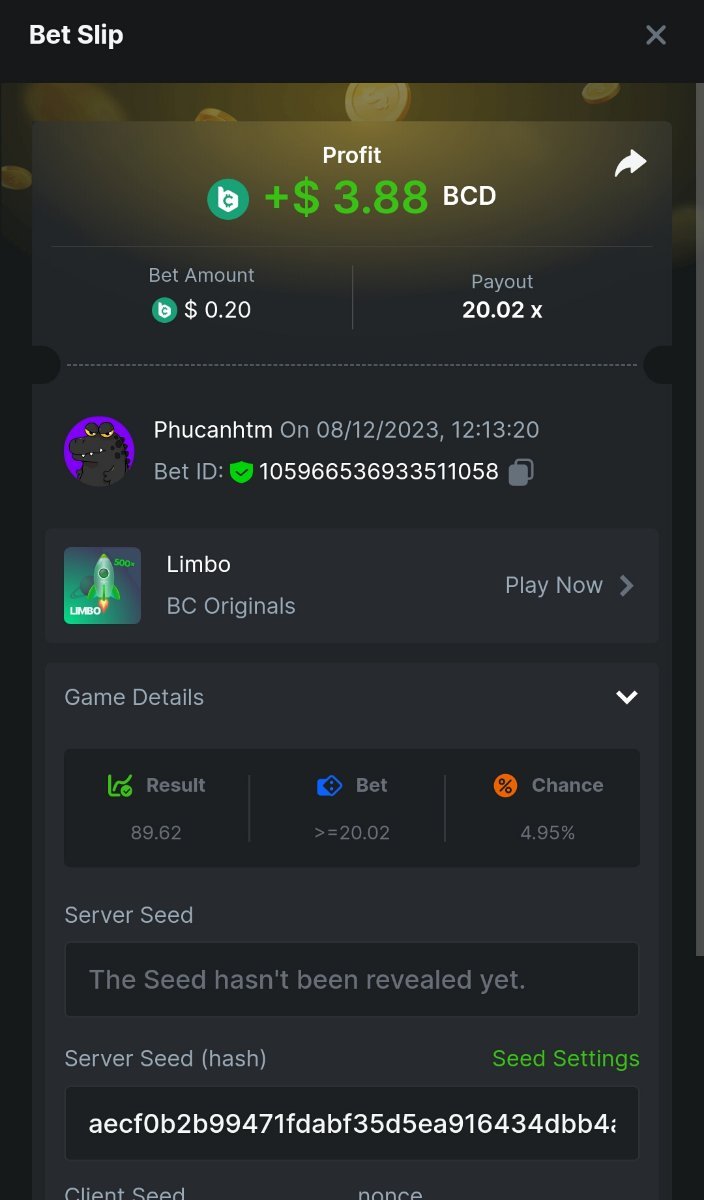Tap the Server Seed hash field
Screen dimensions: 704x1200
[x=352, y=1123]
